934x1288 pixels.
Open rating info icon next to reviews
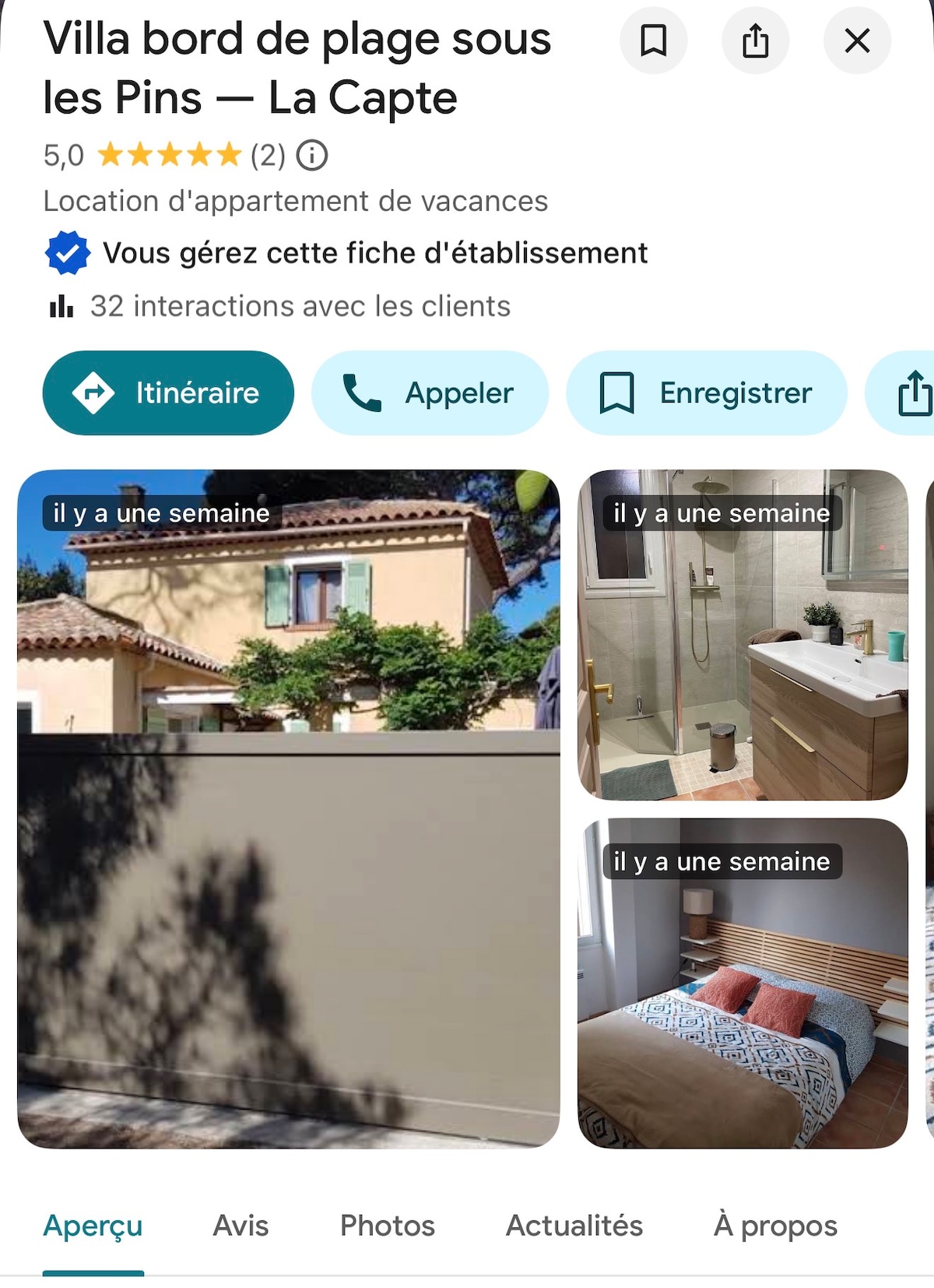pos(312,155)
